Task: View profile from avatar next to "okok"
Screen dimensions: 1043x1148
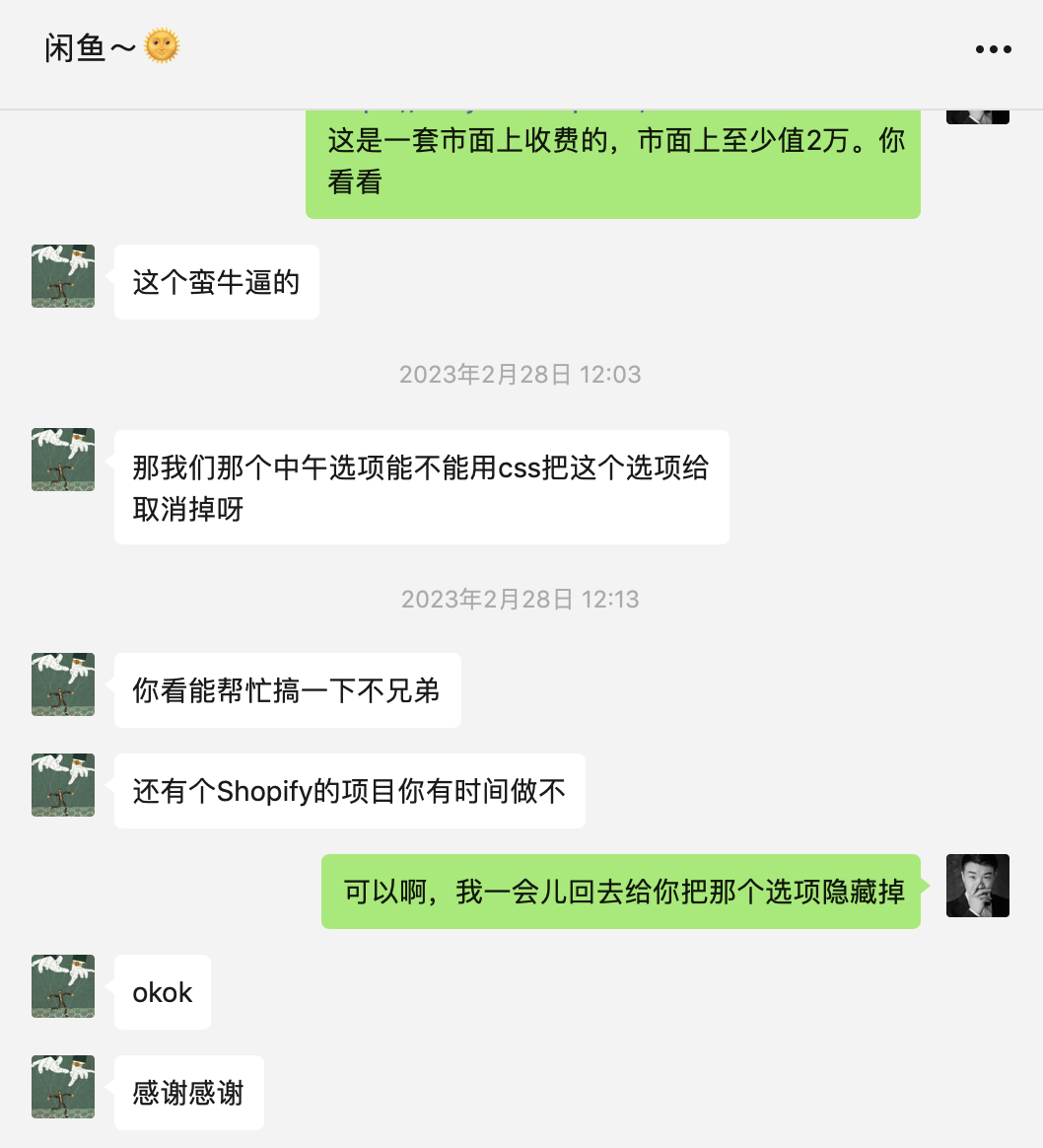Action: [x=63, y=986]
